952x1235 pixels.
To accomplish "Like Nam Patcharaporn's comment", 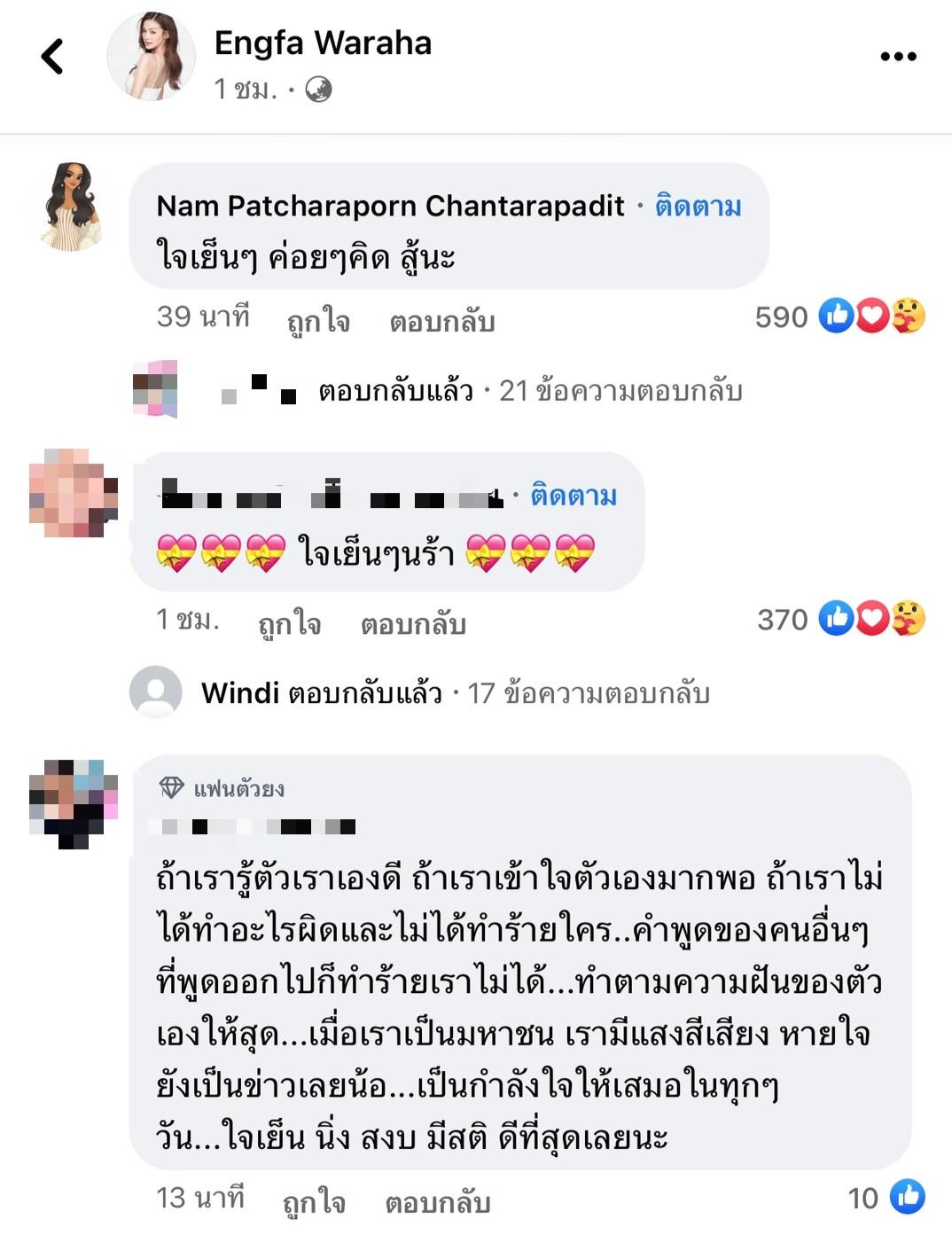I will [318, 321].
